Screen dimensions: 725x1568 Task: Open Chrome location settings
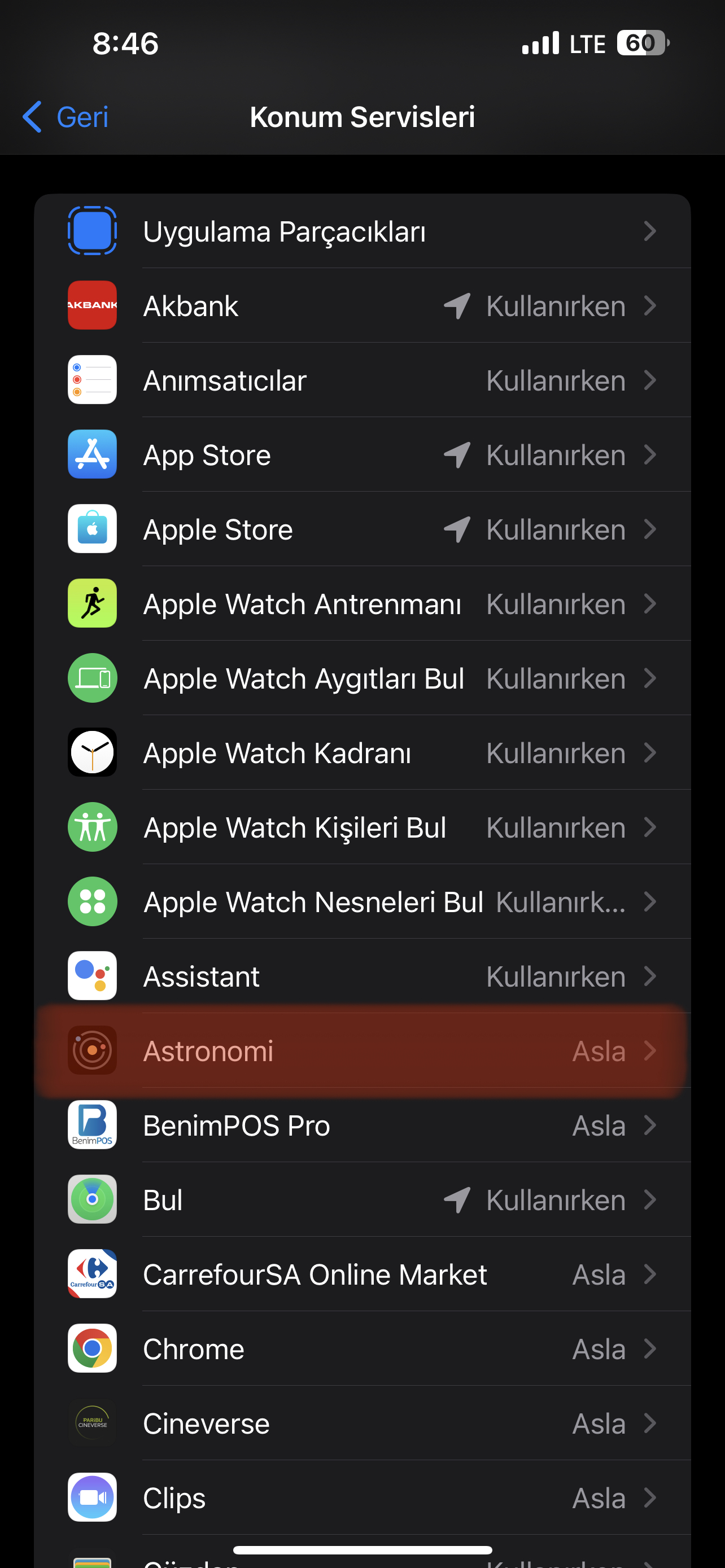point(362,1349)
